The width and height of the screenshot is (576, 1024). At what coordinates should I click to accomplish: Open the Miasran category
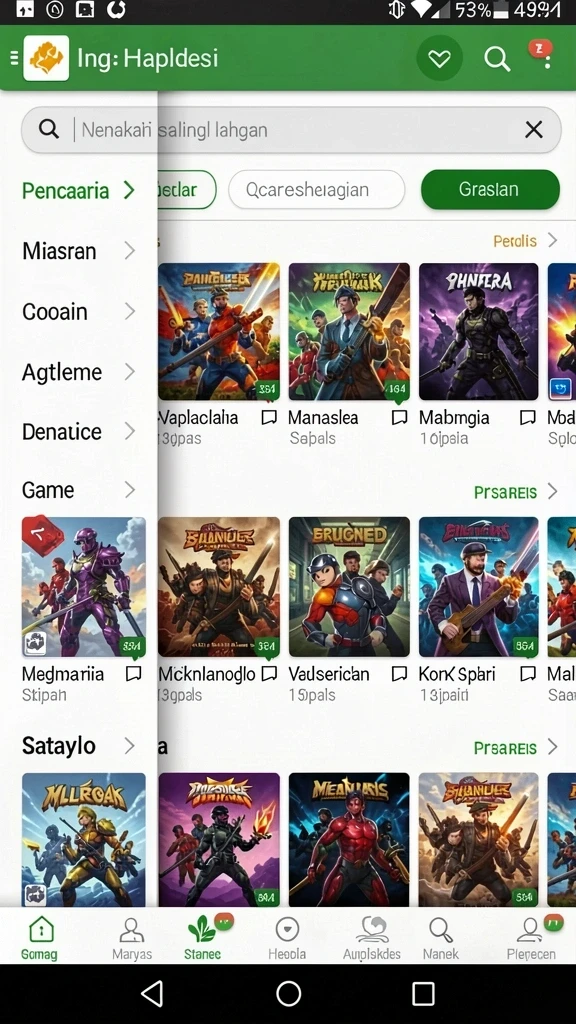(x=78, y=251)
